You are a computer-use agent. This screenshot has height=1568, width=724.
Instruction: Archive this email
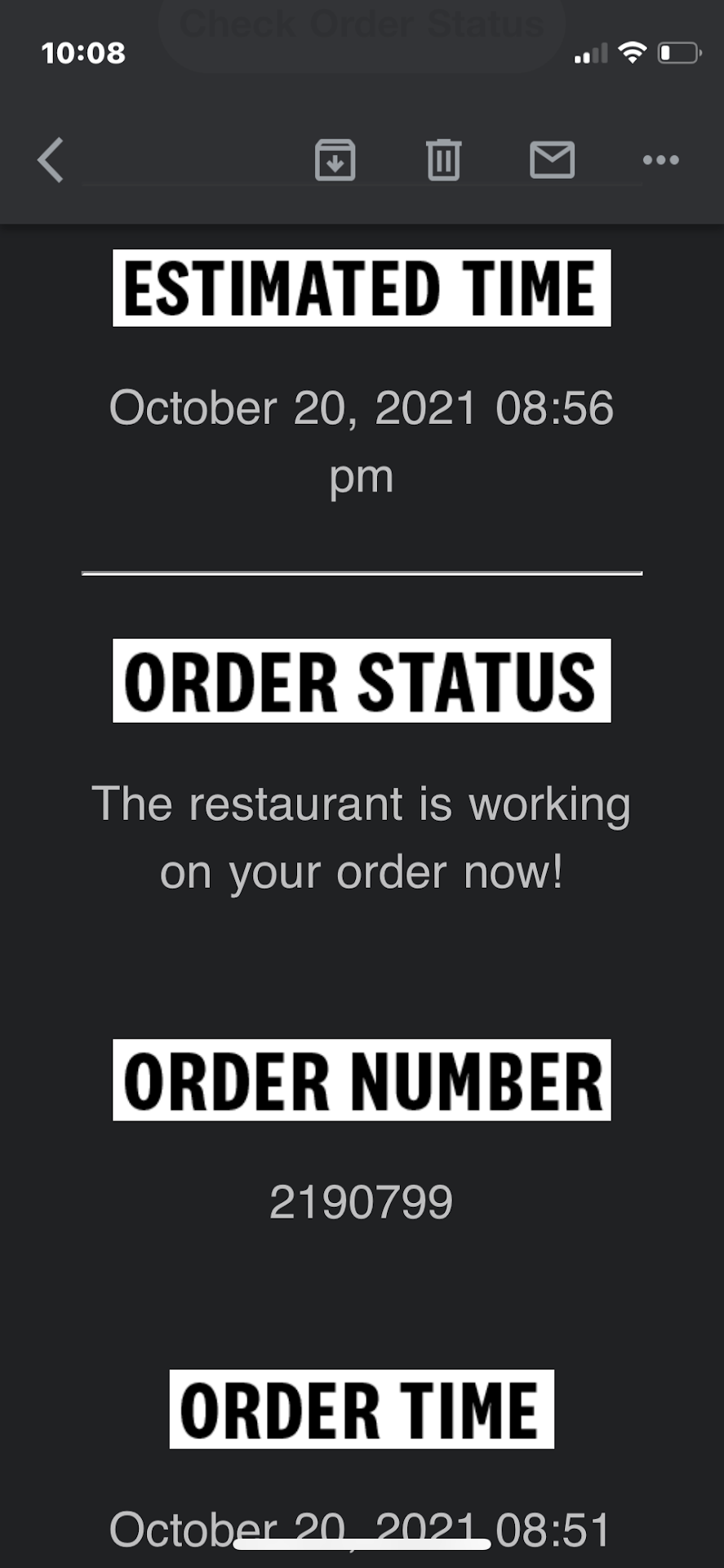coord(335,159)
